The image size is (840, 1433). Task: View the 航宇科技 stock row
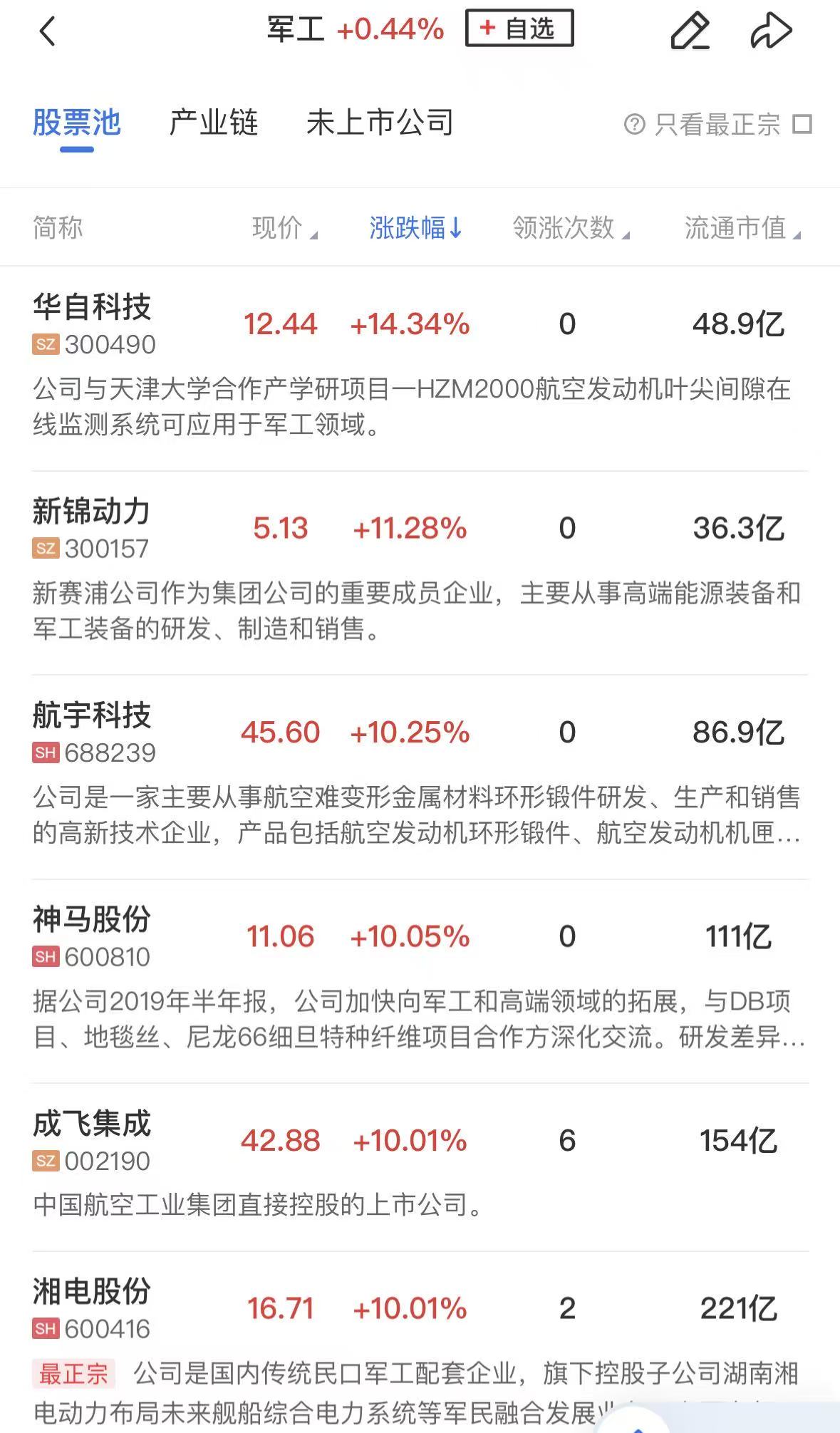[x=93, y=716]
